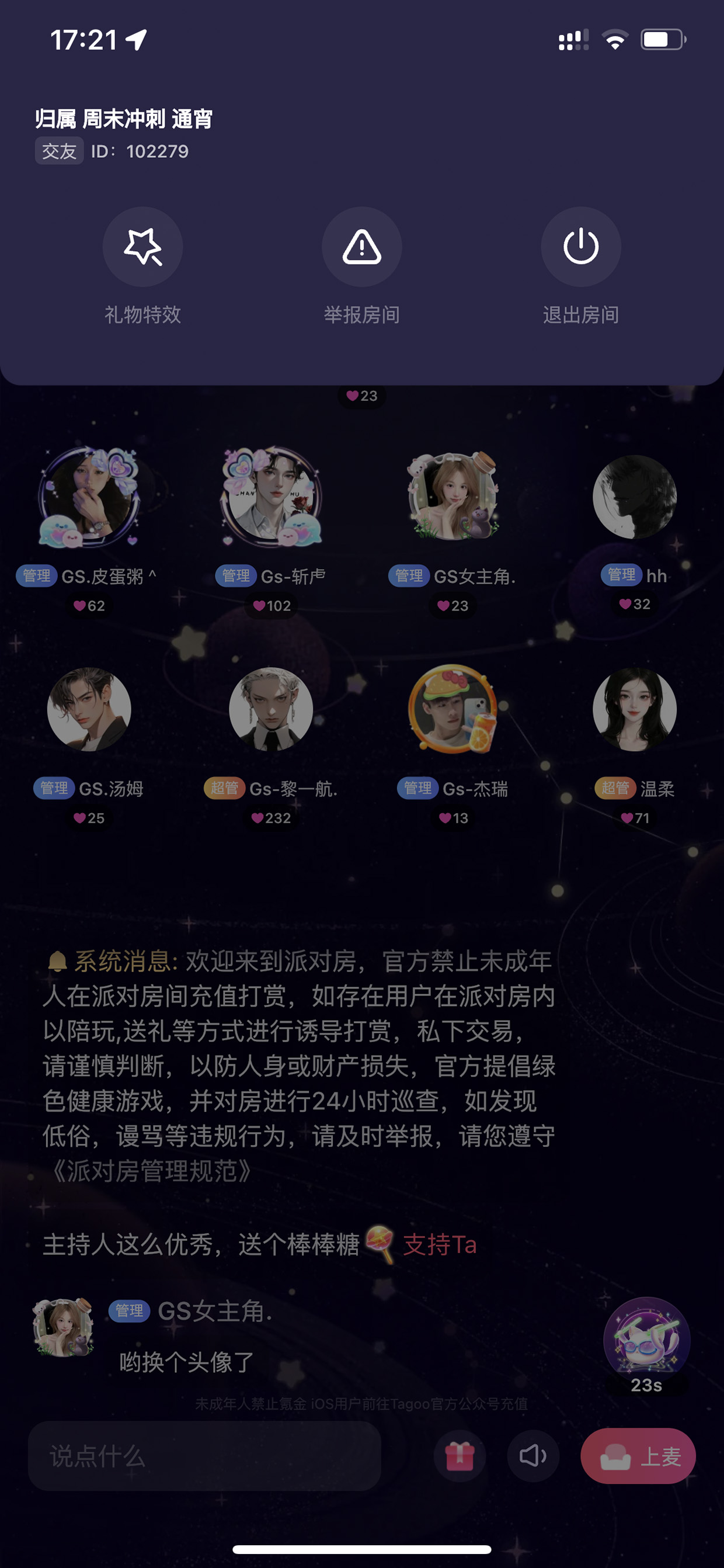The image size is (724, 1568).
Task: Toggle the room speaker sound
Action: [x=533, y=1456]
